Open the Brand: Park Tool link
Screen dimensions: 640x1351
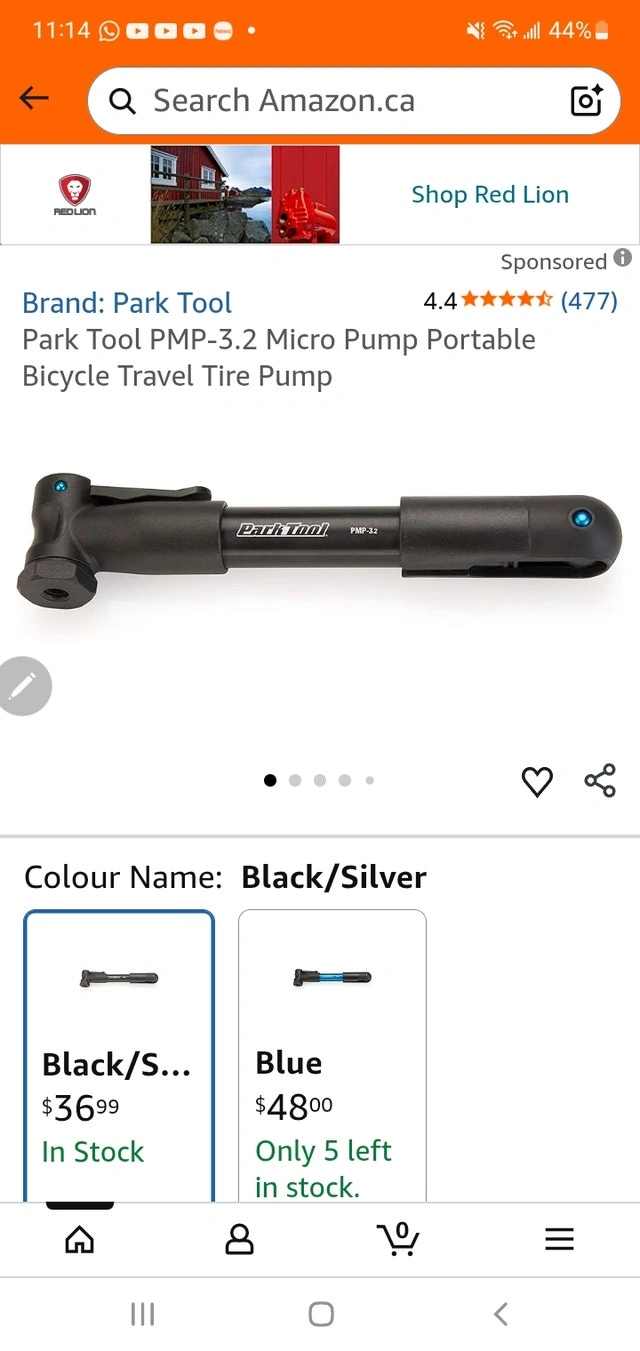127,303
